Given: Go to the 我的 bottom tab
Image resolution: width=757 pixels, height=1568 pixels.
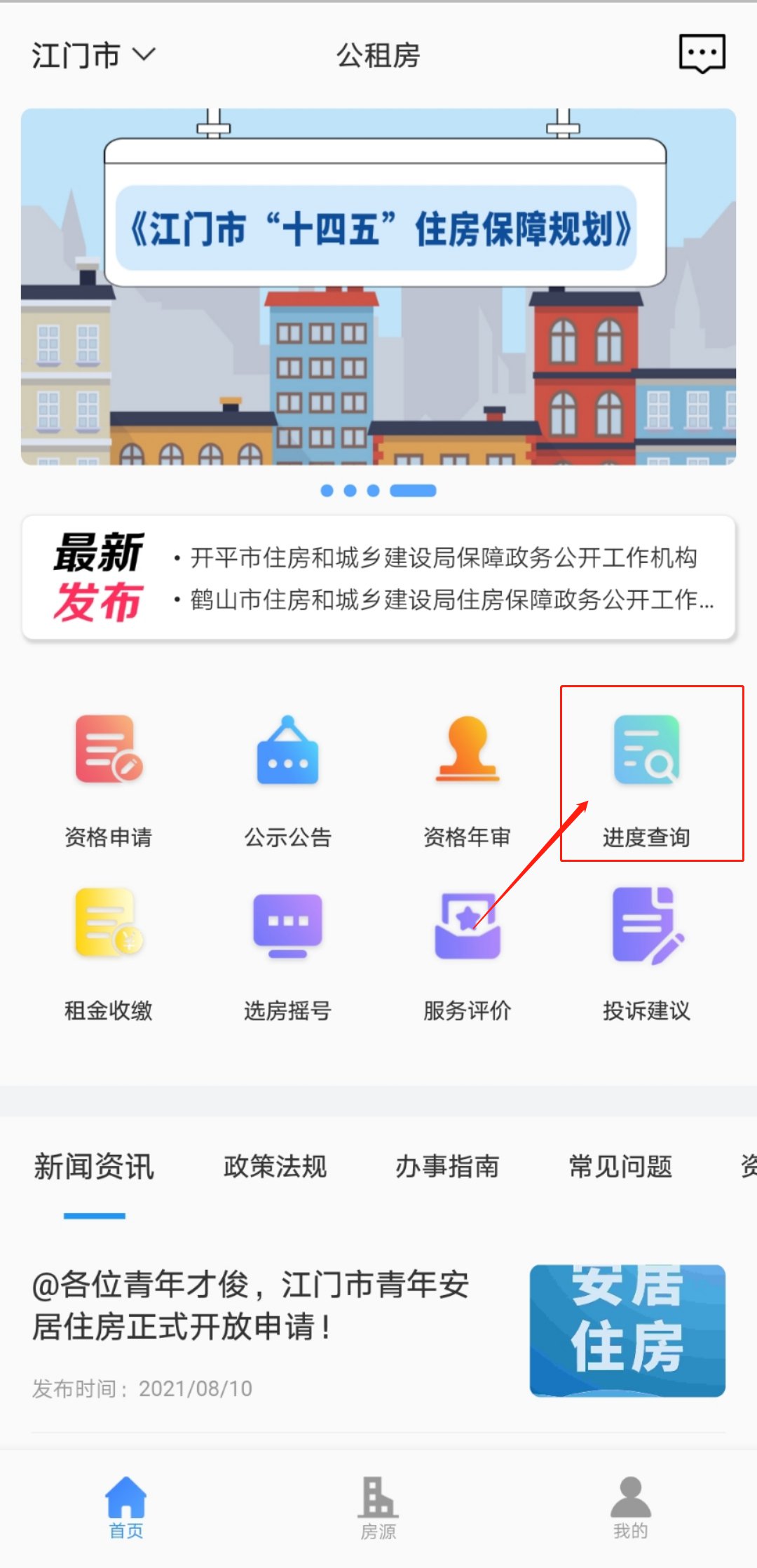Looking at the screenshot, I should point(630,1508).
